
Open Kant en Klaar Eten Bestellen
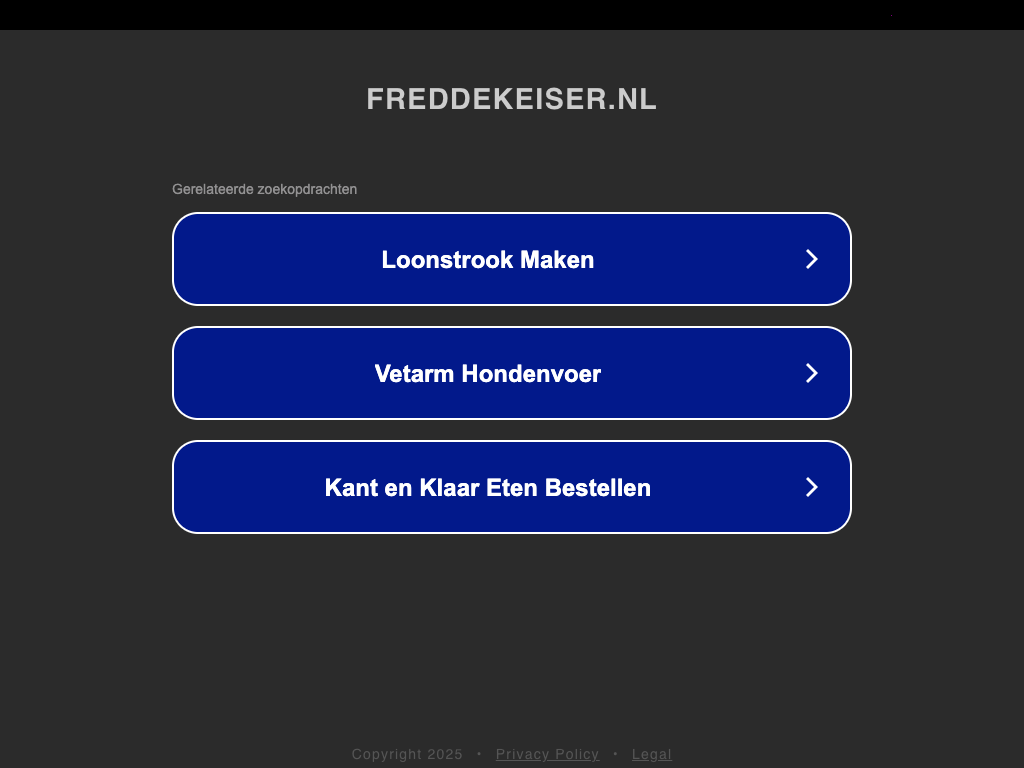pos(511,487)
